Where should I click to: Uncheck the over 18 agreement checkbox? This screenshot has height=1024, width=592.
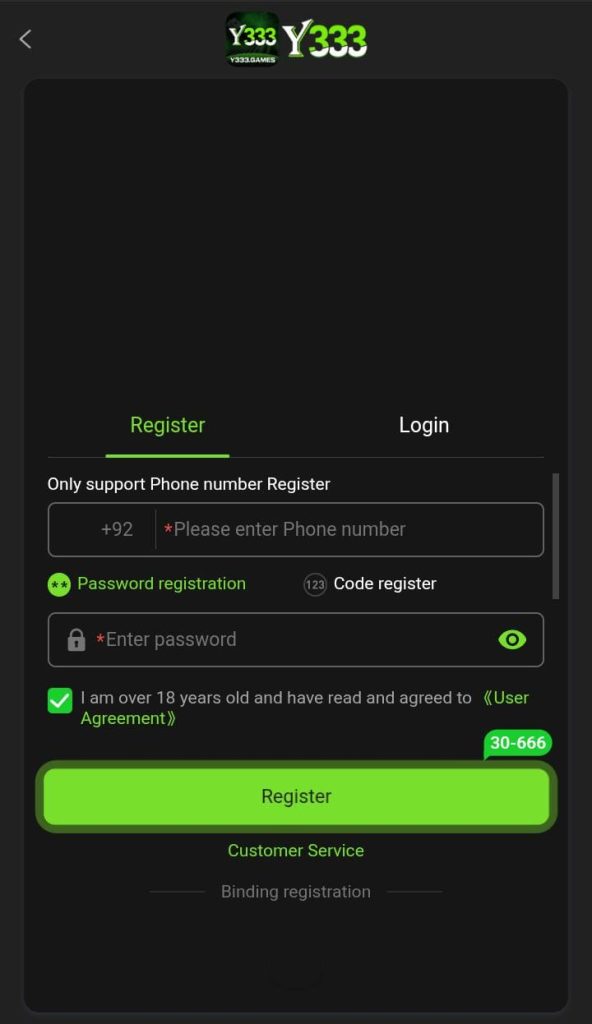click(60, 701)
